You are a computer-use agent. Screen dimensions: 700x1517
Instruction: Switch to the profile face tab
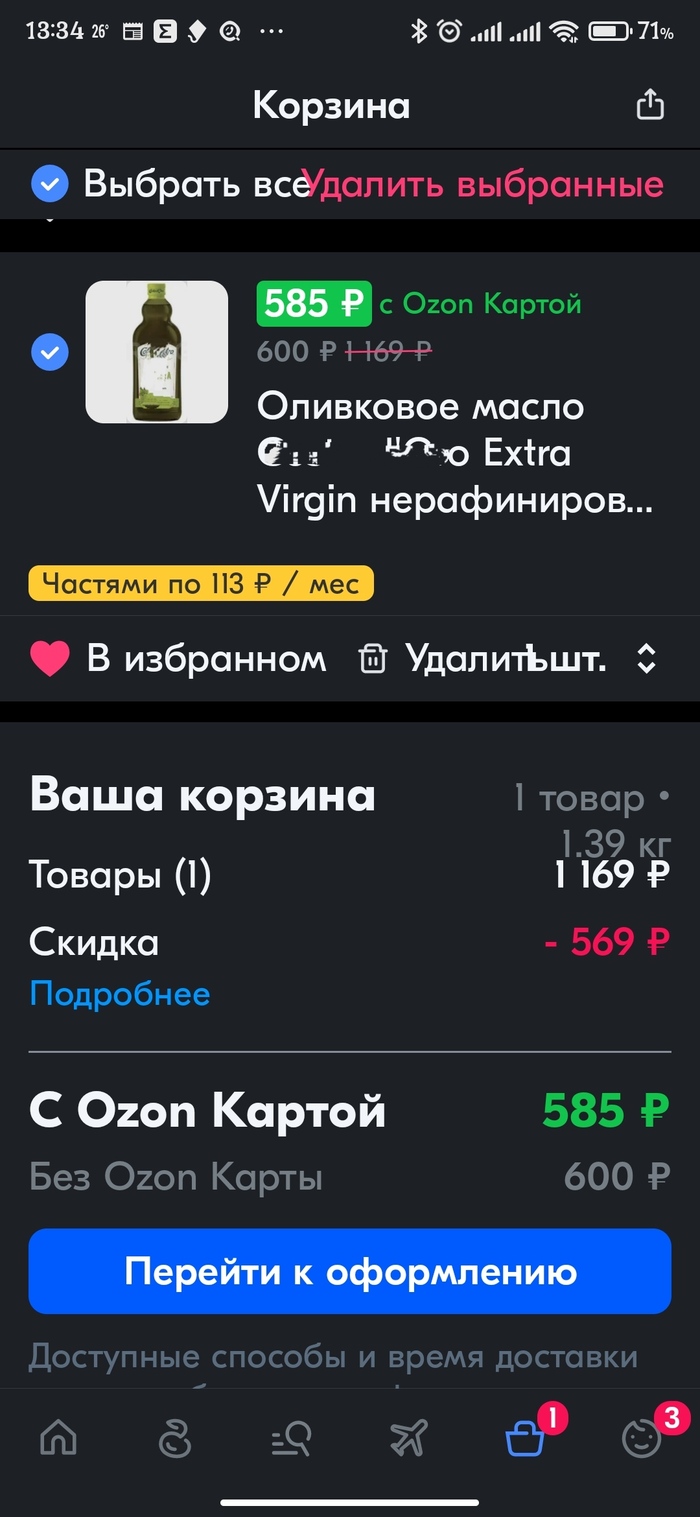[642, 1439]
